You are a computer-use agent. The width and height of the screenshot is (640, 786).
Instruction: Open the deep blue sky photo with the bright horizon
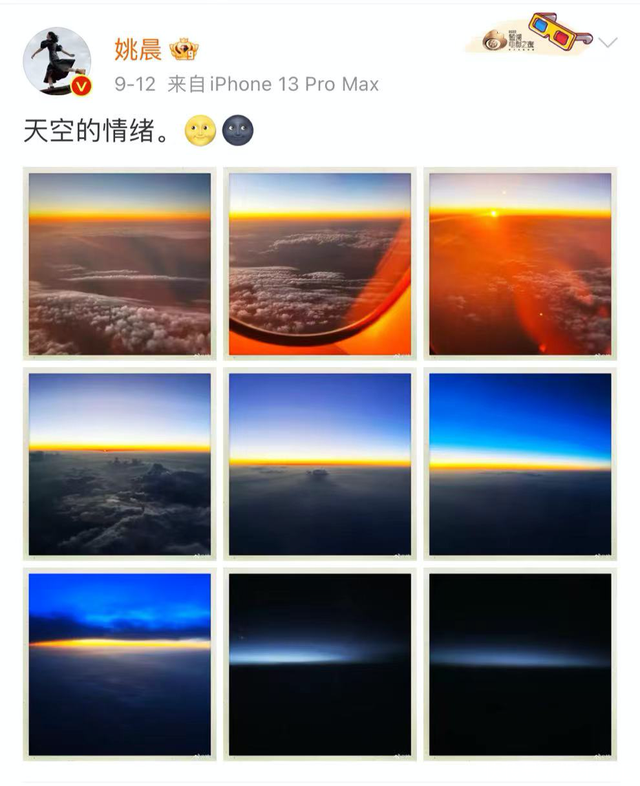point(520,464)
